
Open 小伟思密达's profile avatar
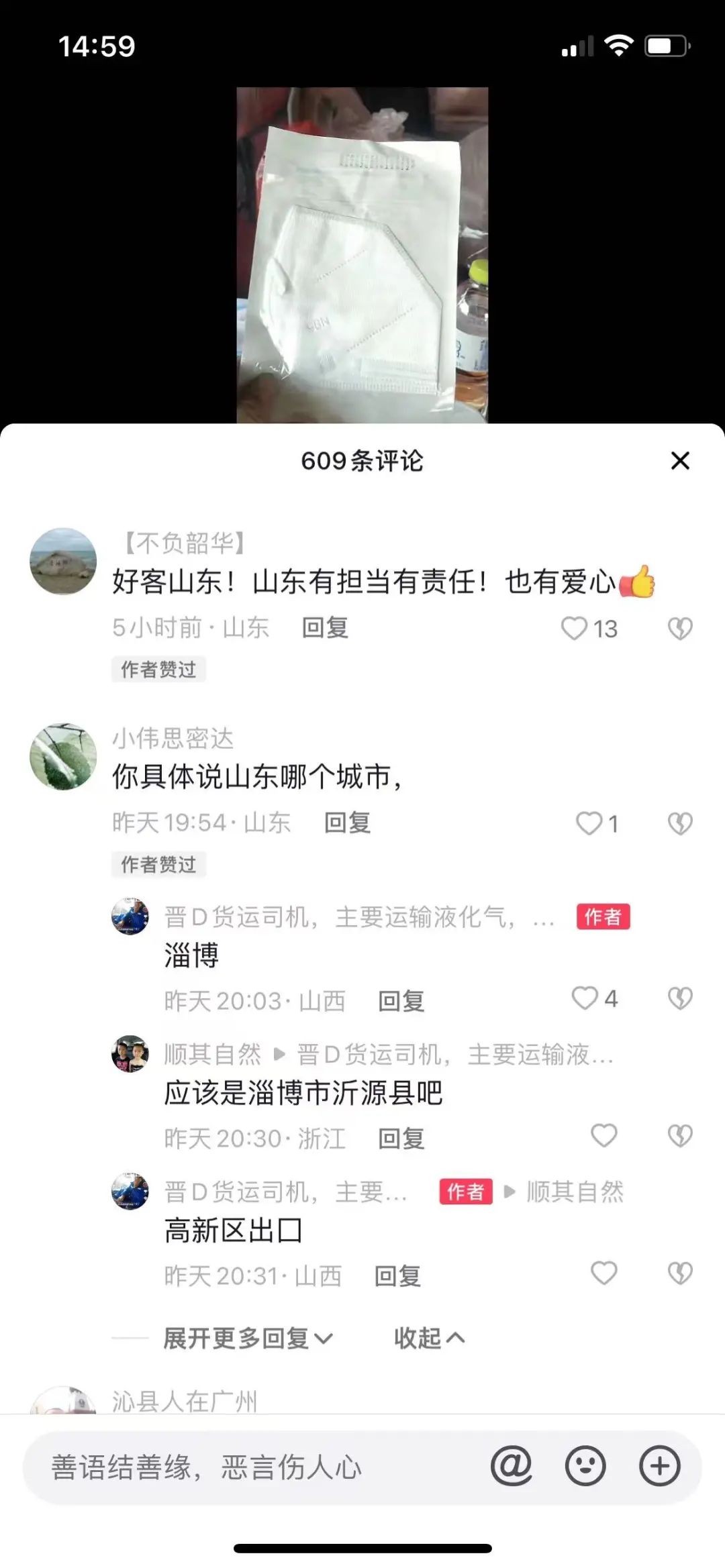[x=63, y=756]
